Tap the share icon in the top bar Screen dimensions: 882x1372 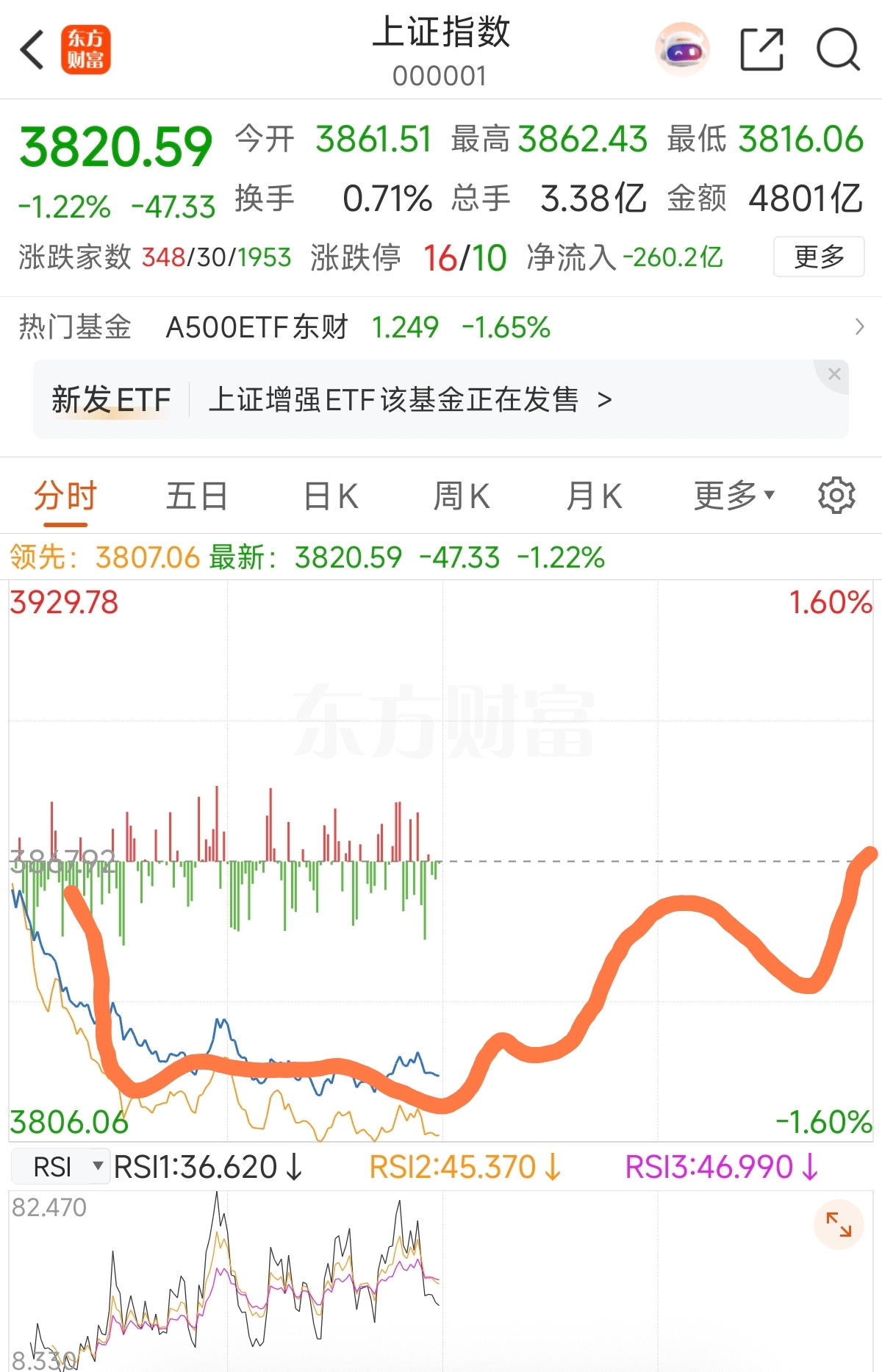click(x=761, y=48)
